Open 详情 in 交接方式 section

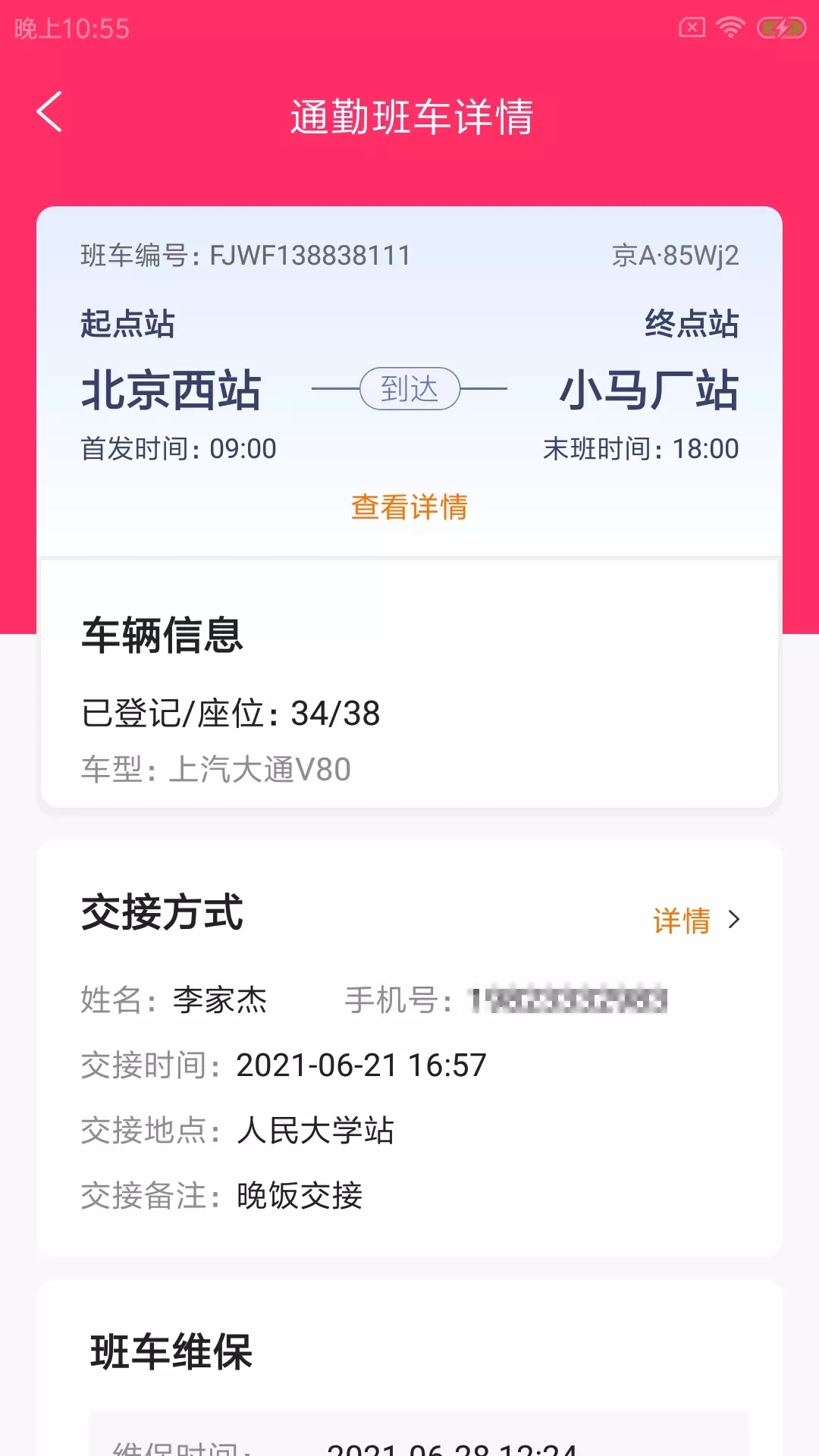pyautogui.click(x=681, y=920)
